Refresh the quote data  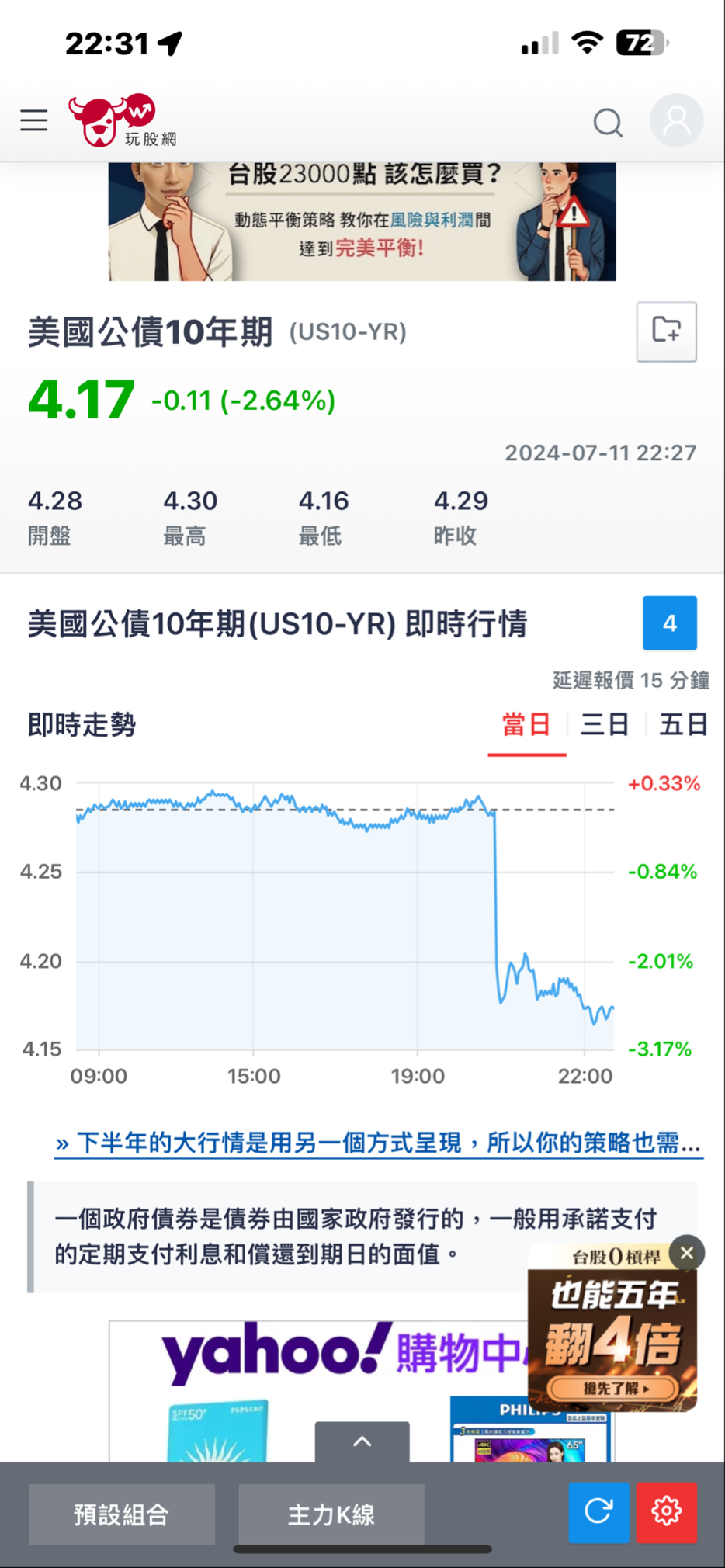pyautogui.click(x=598, y=1511)
